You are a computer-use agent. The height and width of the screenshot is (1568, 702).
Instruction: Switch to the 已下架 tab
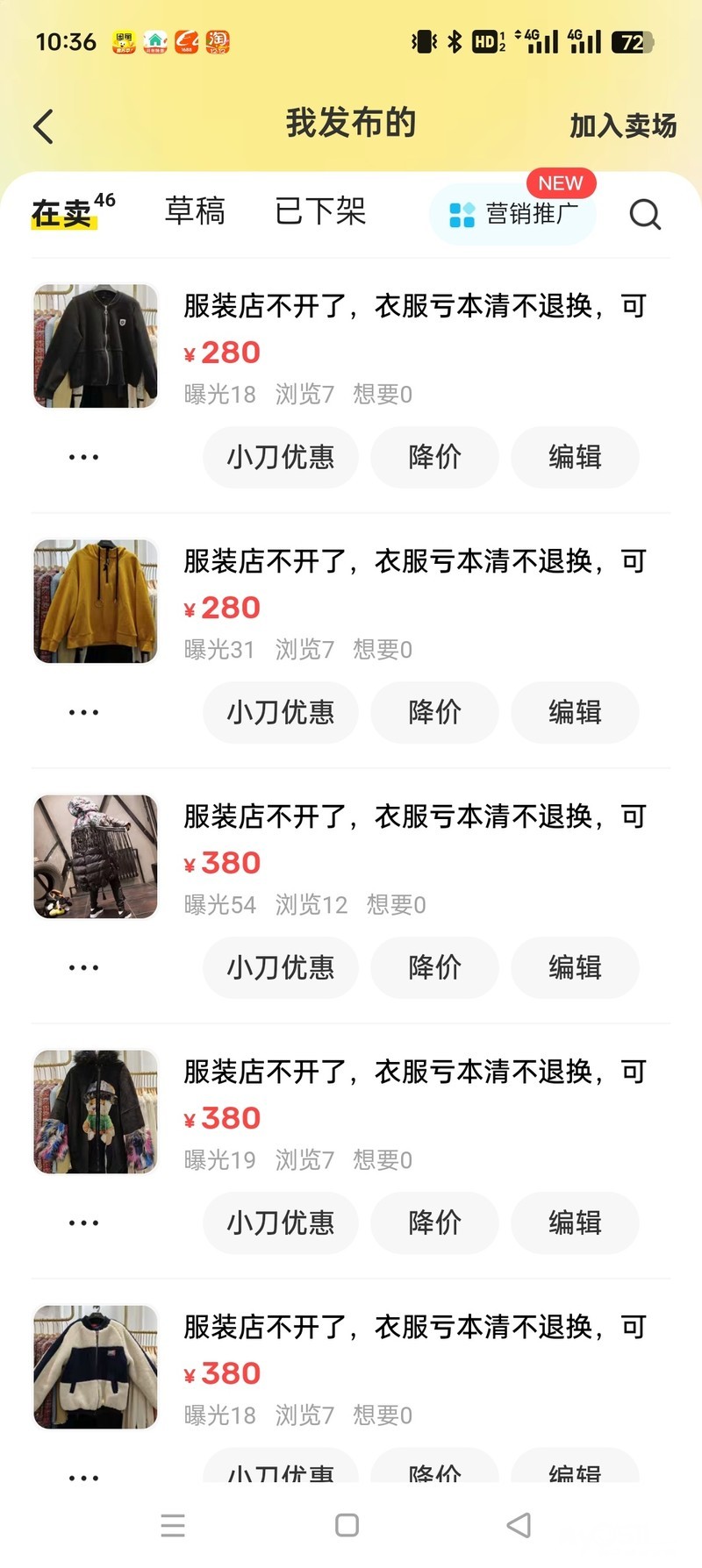click(320, 212)
